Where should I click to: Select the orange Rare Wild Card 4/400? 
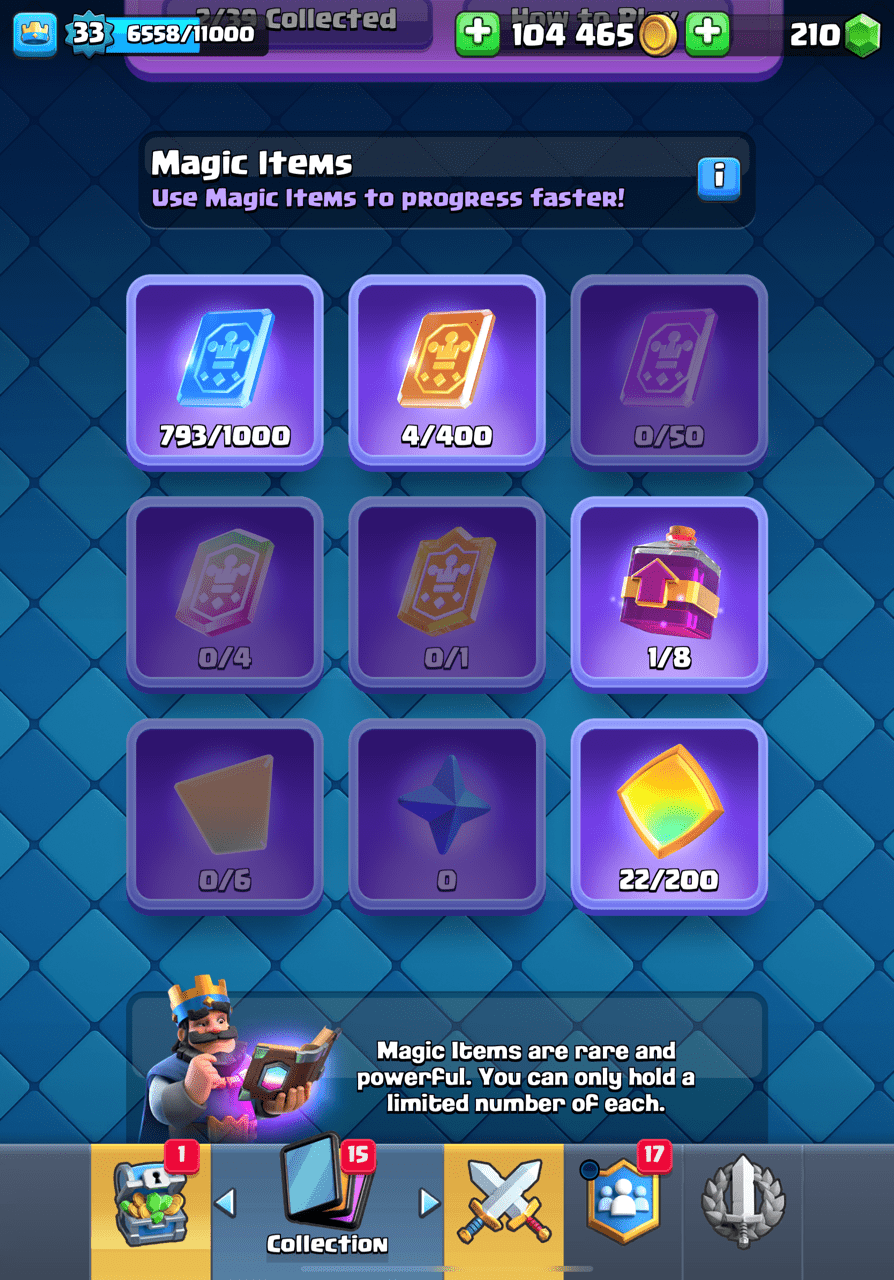[446, 372]
